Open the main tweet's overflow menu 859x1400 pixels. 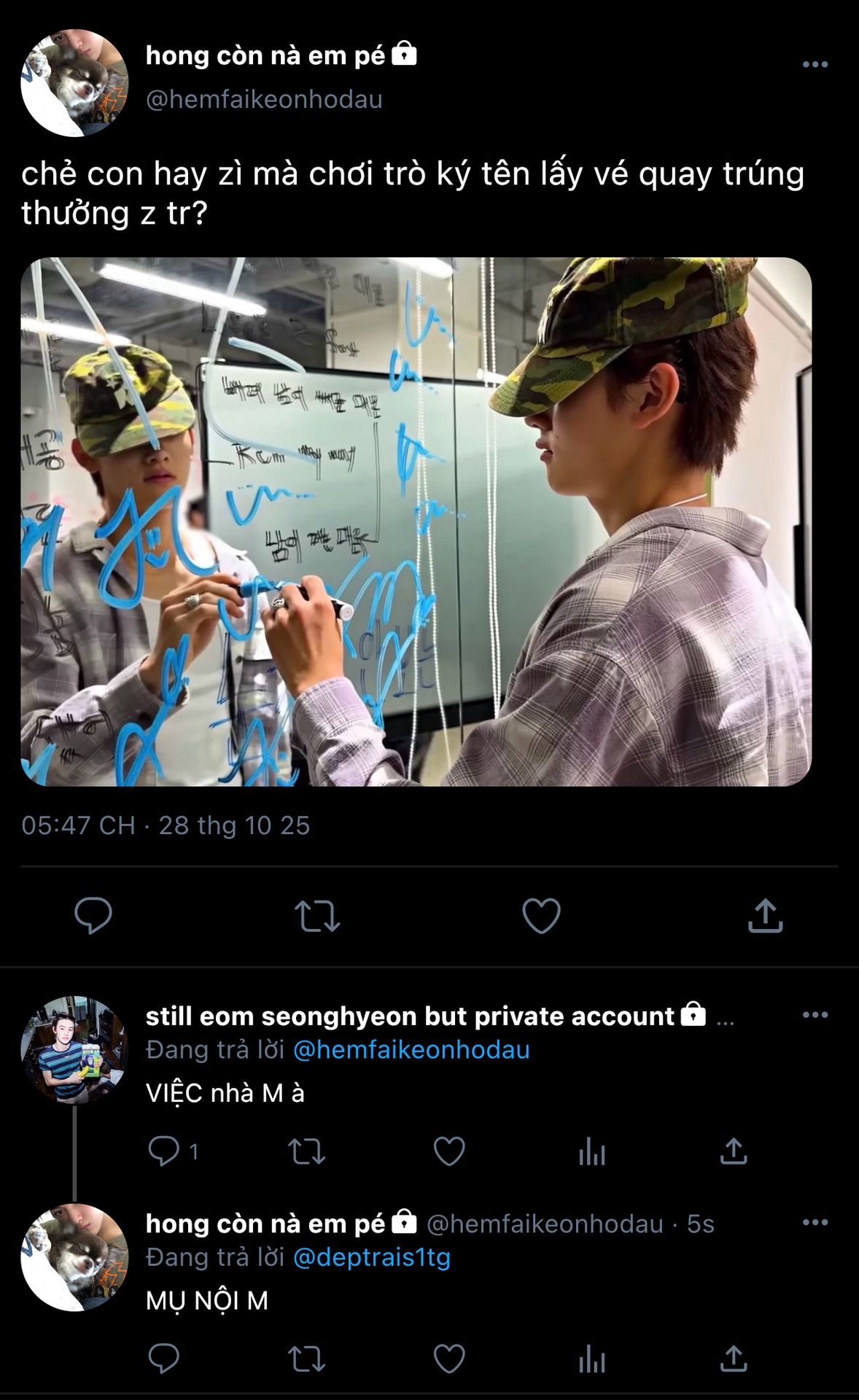coord(815,65)
